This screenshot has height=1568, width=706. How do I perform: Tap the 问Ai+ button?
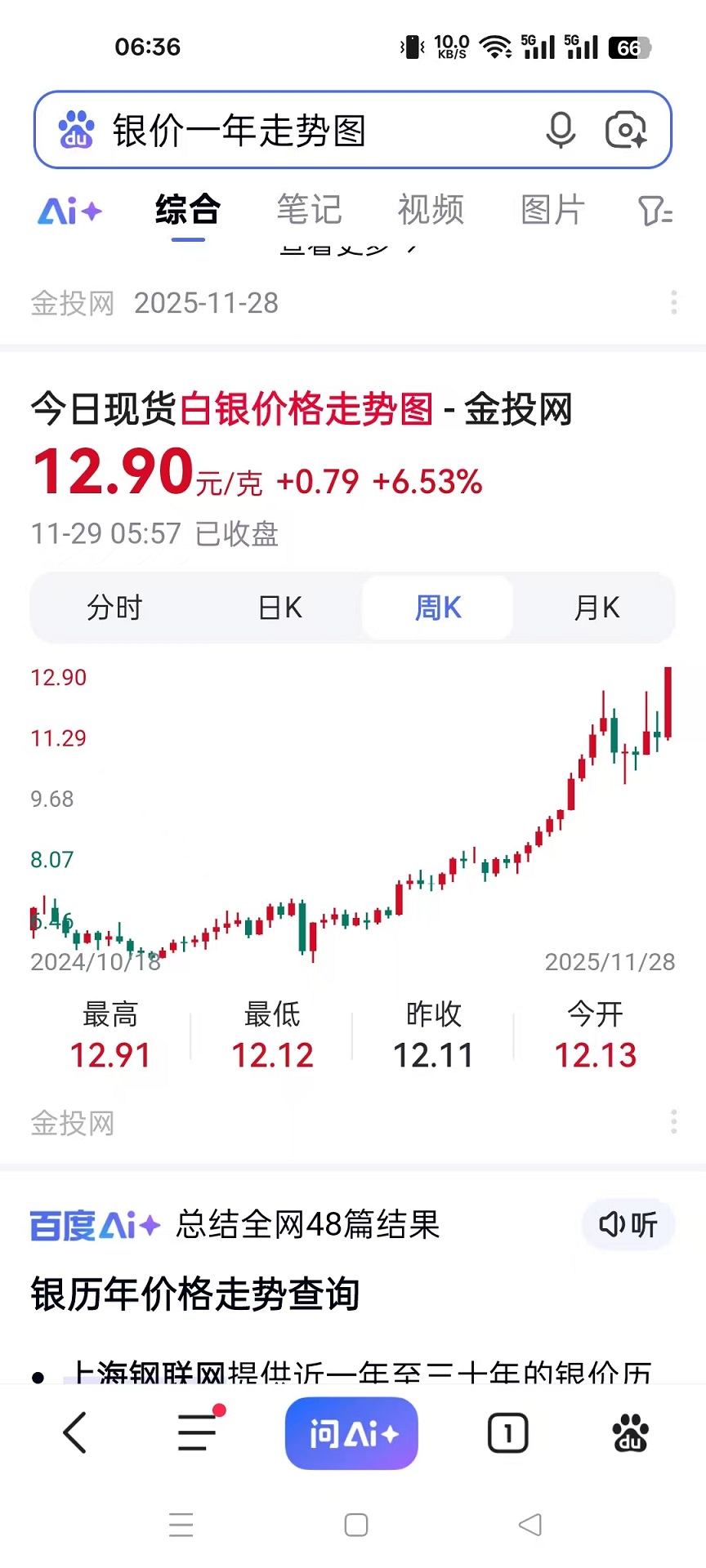pos(351,1433)
